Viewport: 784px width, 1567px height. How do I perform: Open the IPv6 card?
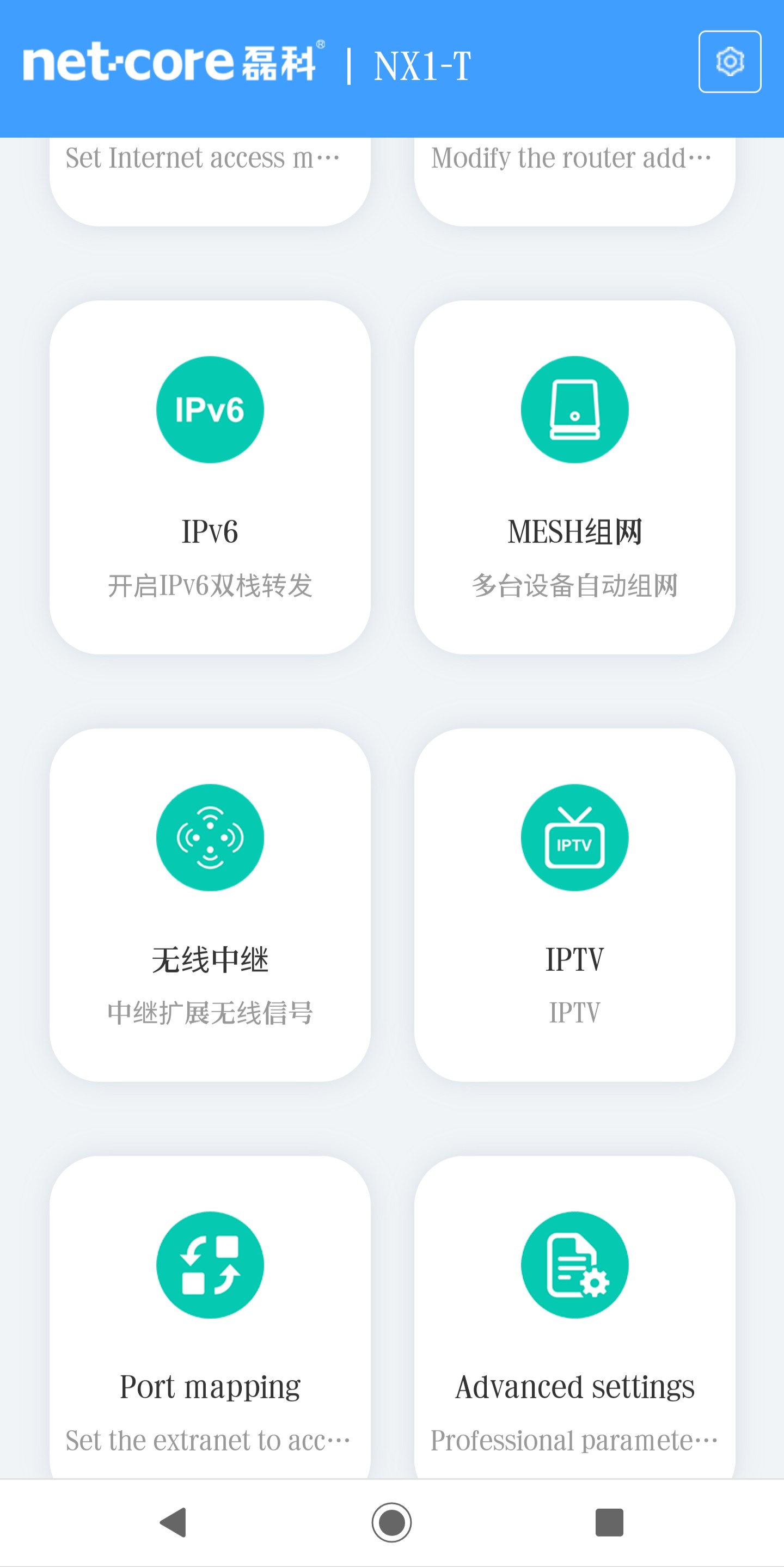(x=210, y=477)
